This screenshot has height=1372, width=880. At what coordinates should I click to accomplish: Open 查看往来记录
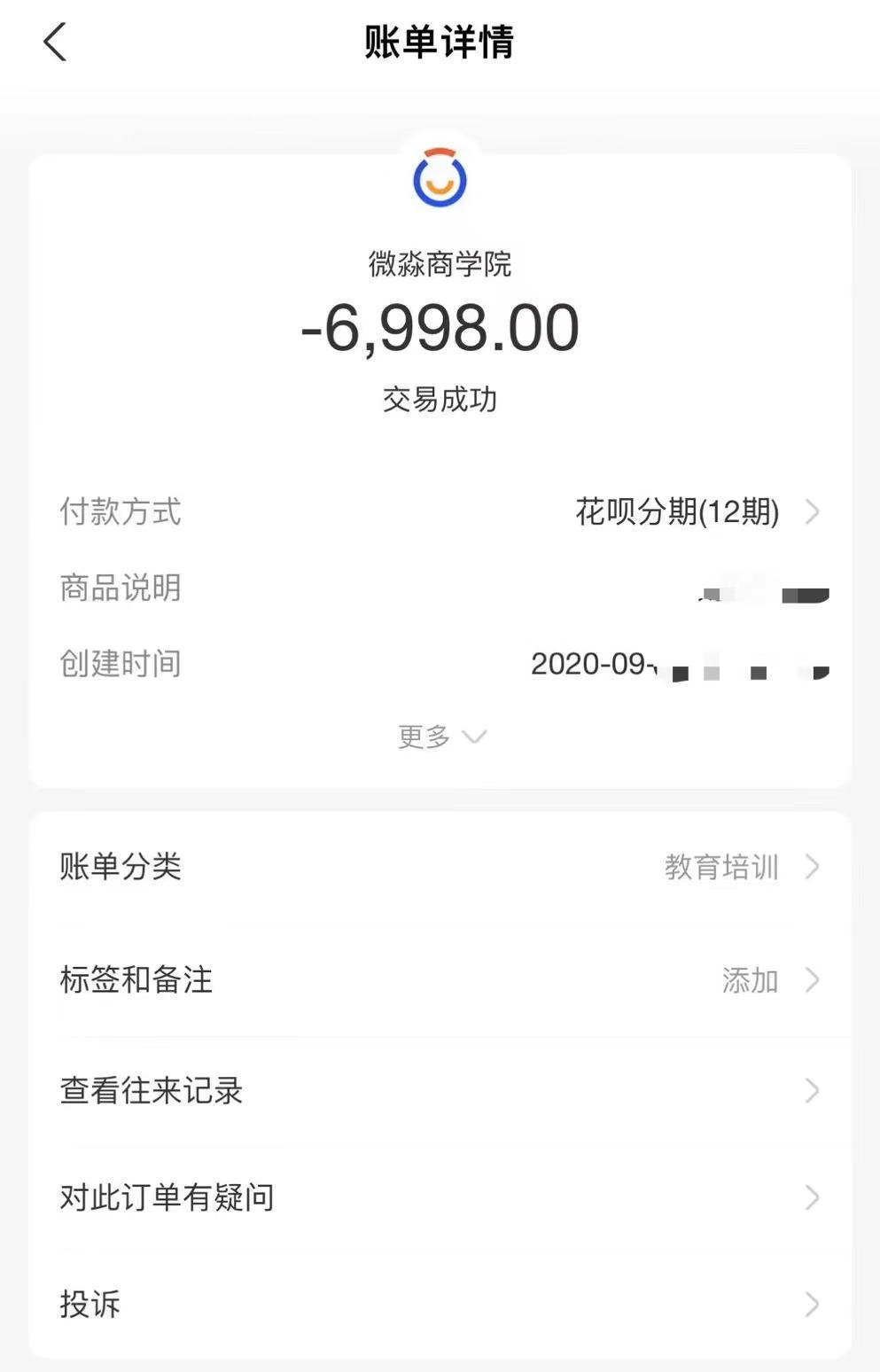[440, 1090]
